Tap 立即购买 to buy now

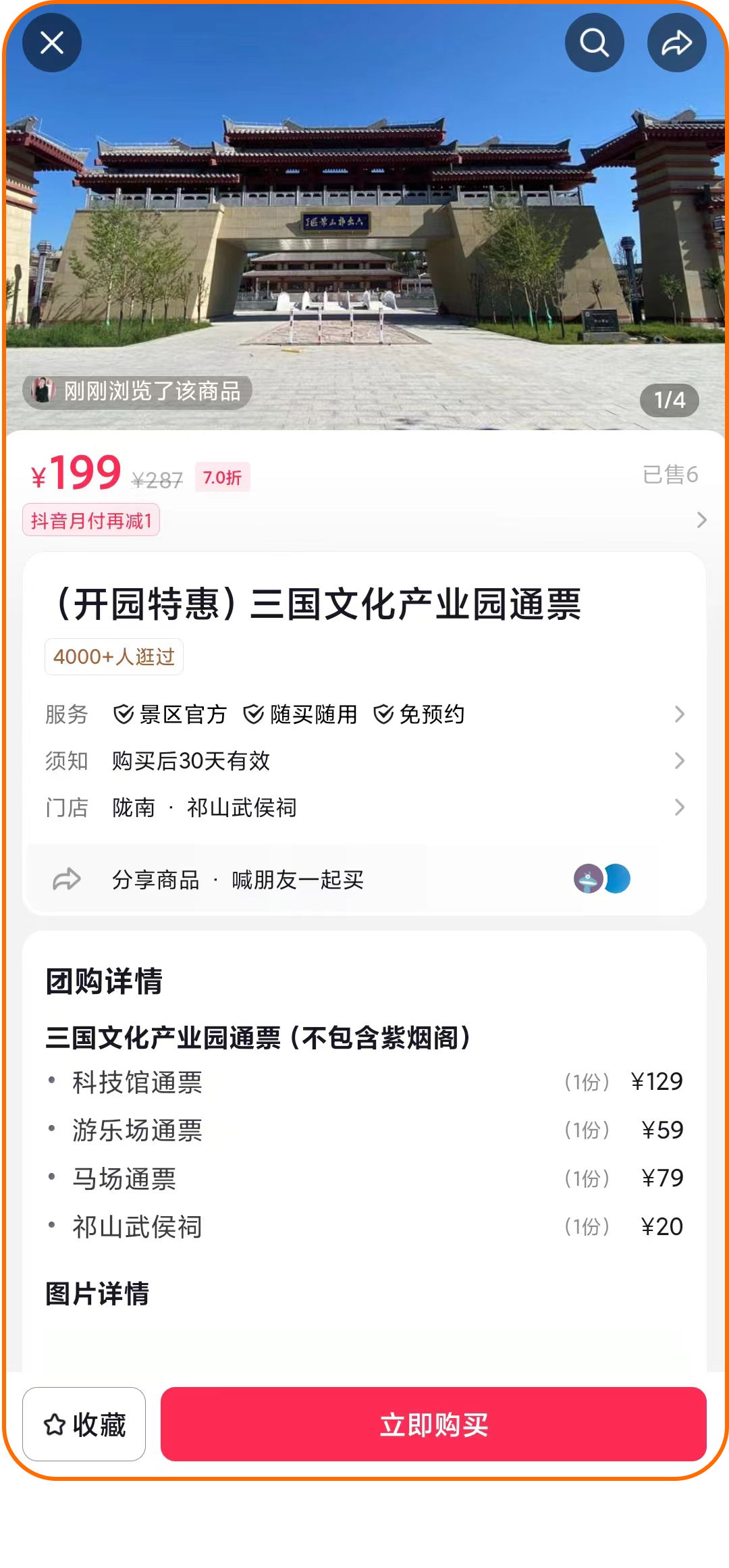[433, 1424]
